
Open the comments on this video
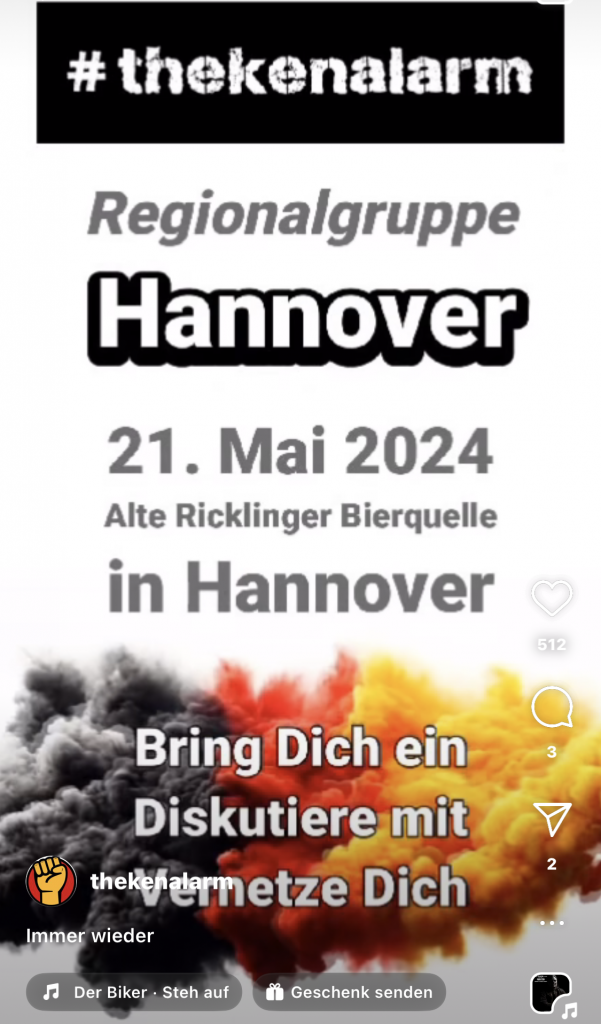coord(551,708)
